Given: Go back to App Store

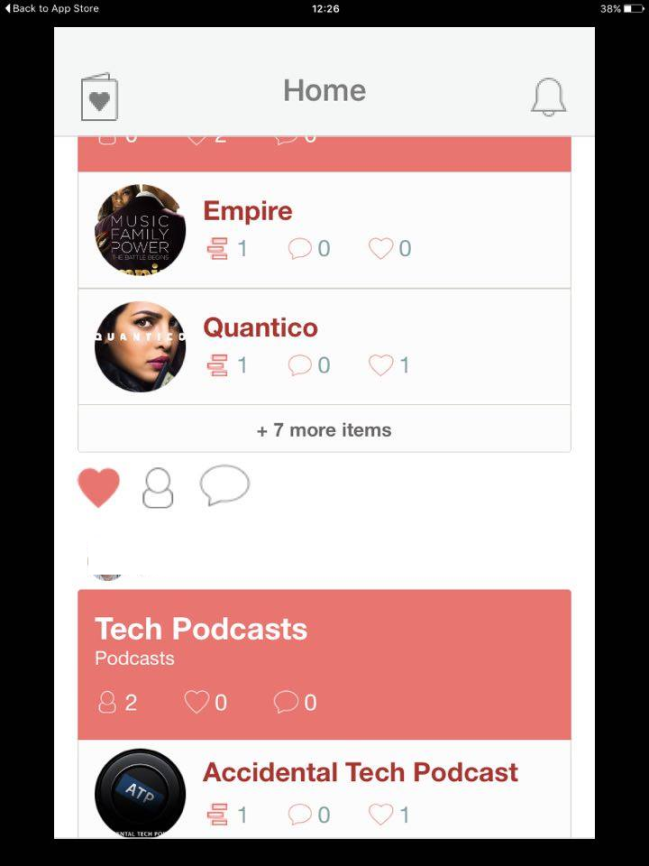Looking at the screenshot, I should click(52, 8).
